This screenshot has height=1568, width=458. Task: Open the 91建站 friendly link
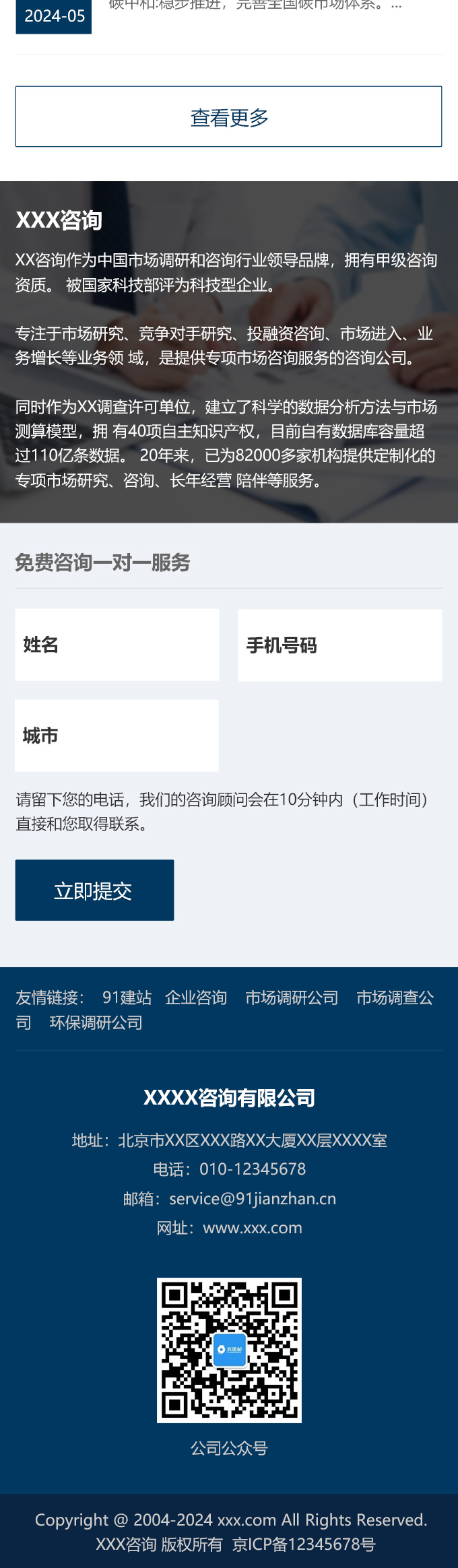point(127,998)
